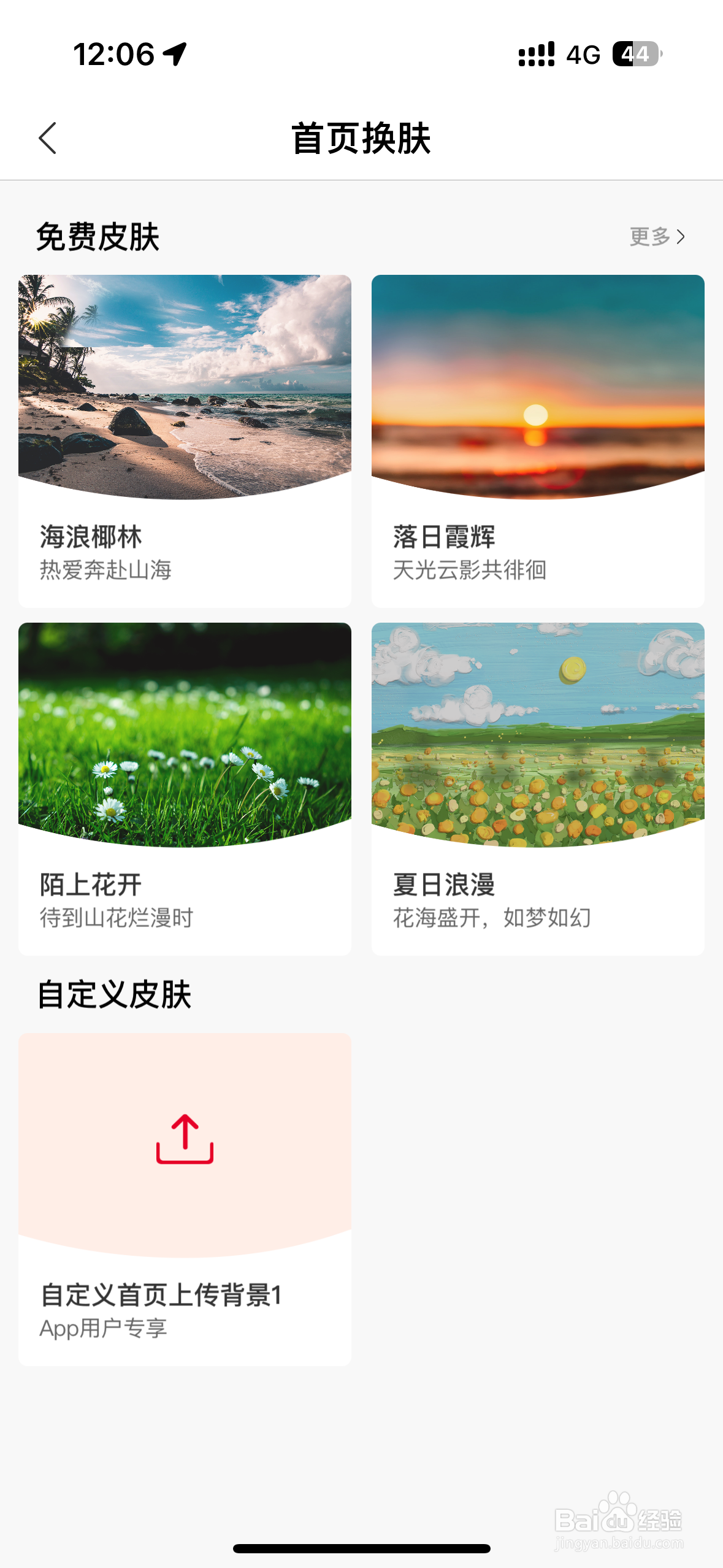Screen dimensions: 723x1568
Task: Tap the sunset preview image of 落日霞辉
Action: tap(538, 386)
